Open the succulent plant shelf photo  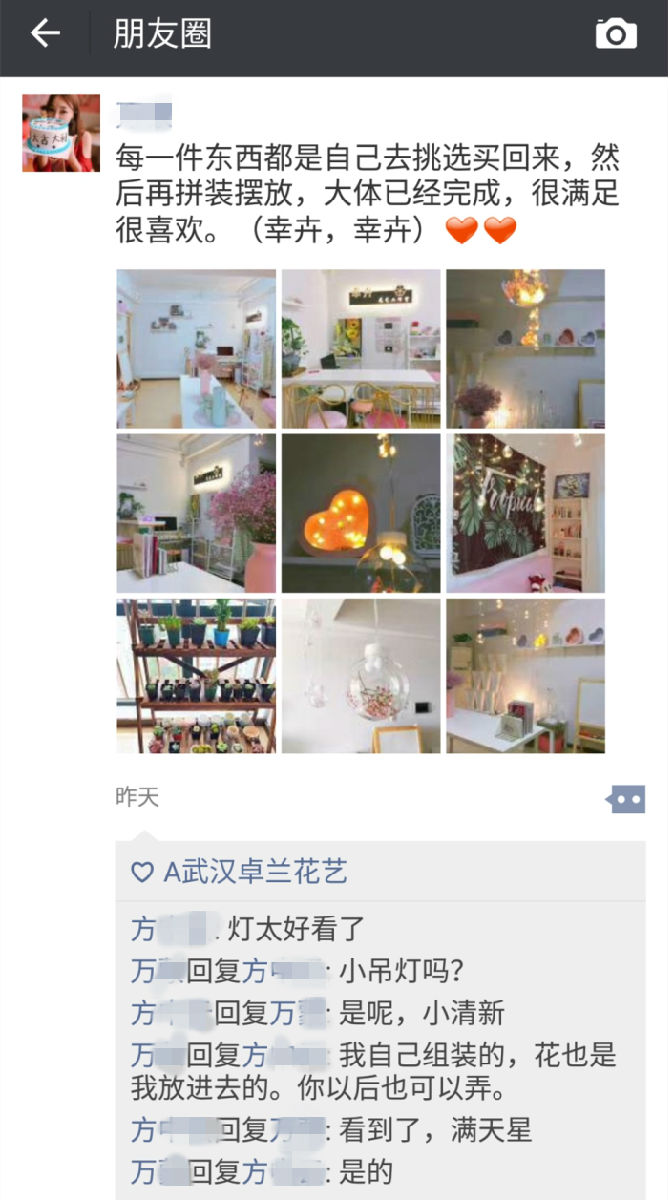pyautogui.click(x=196, y=677)
